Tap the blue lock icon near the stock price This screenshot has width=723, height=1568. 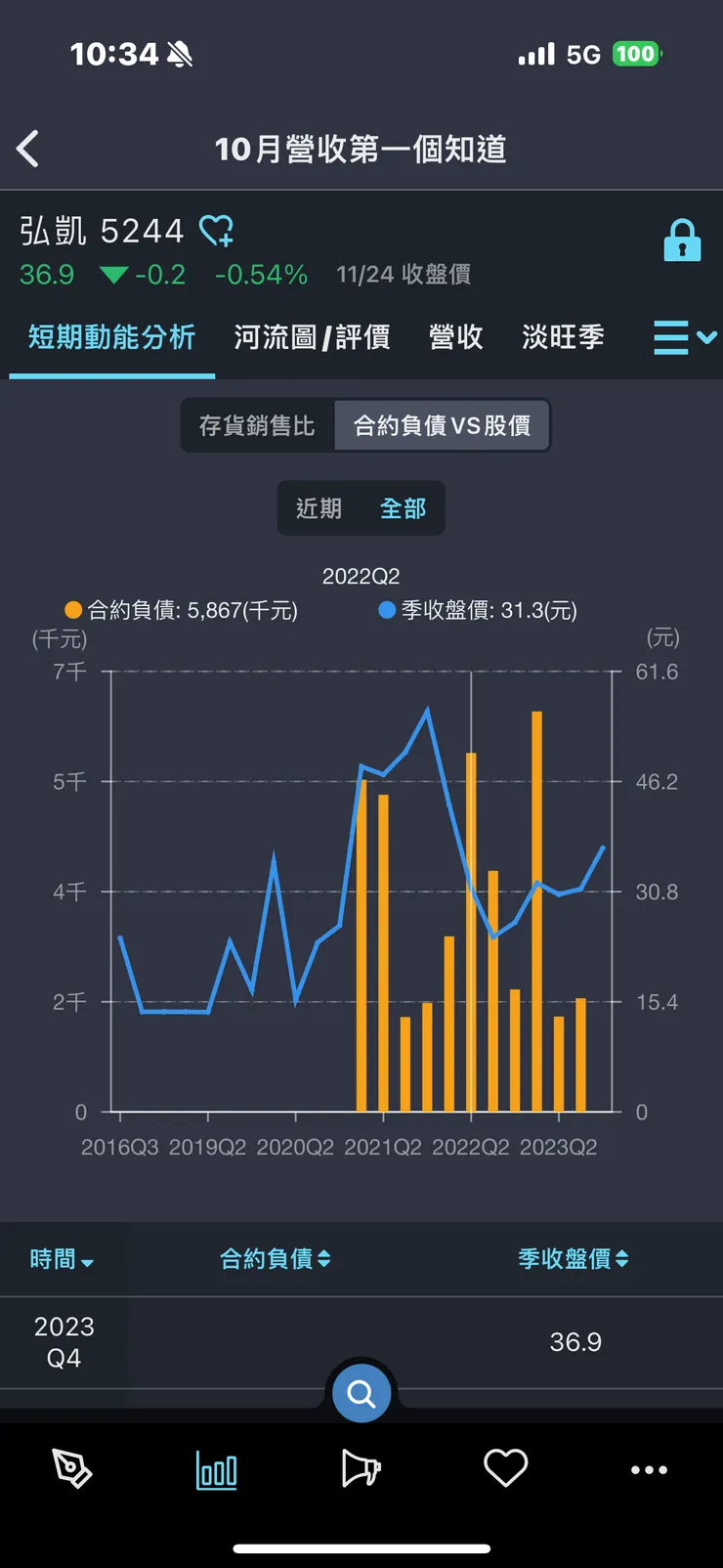[682, 239]
